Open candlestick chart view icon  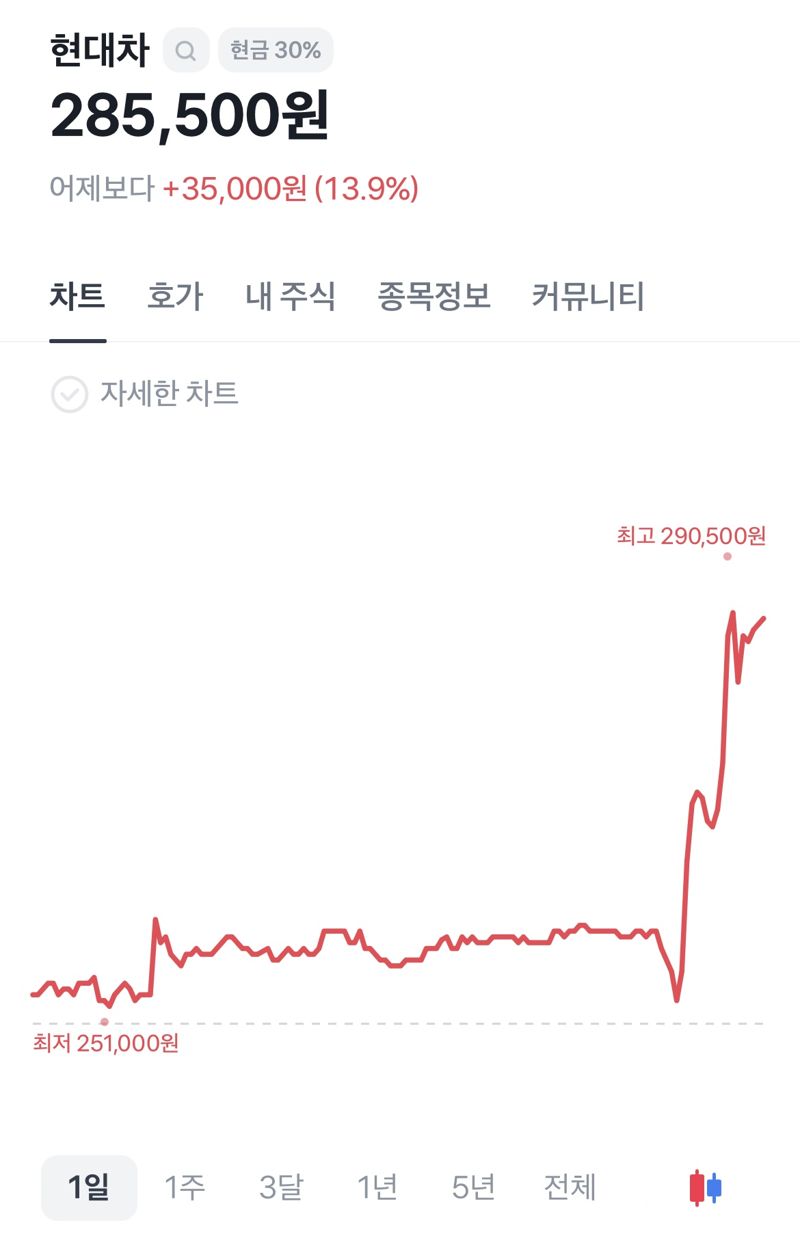pyautogui.click(x=705, y=1186)
